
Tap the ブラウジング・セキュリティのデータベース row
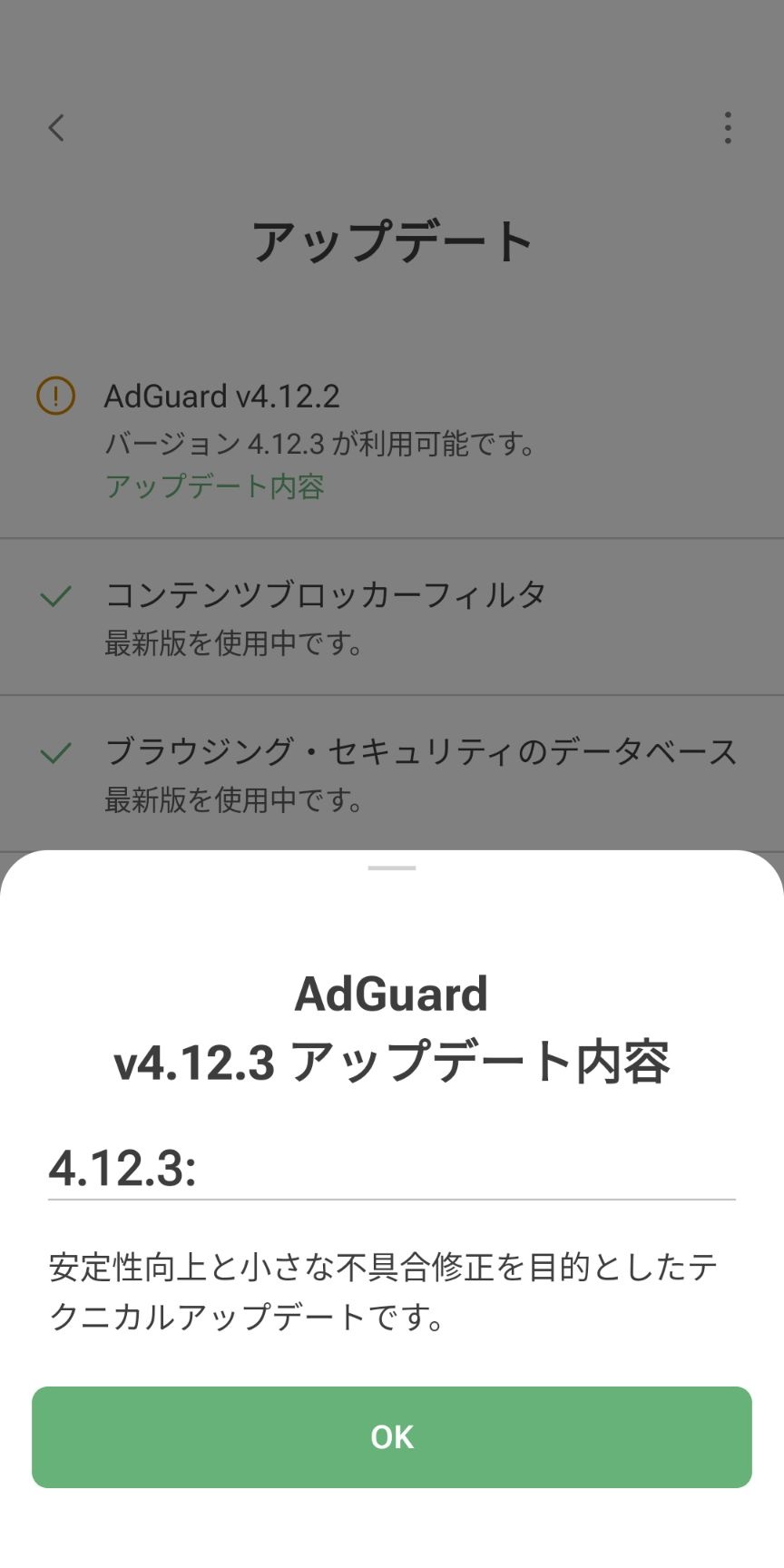(390, 773)
